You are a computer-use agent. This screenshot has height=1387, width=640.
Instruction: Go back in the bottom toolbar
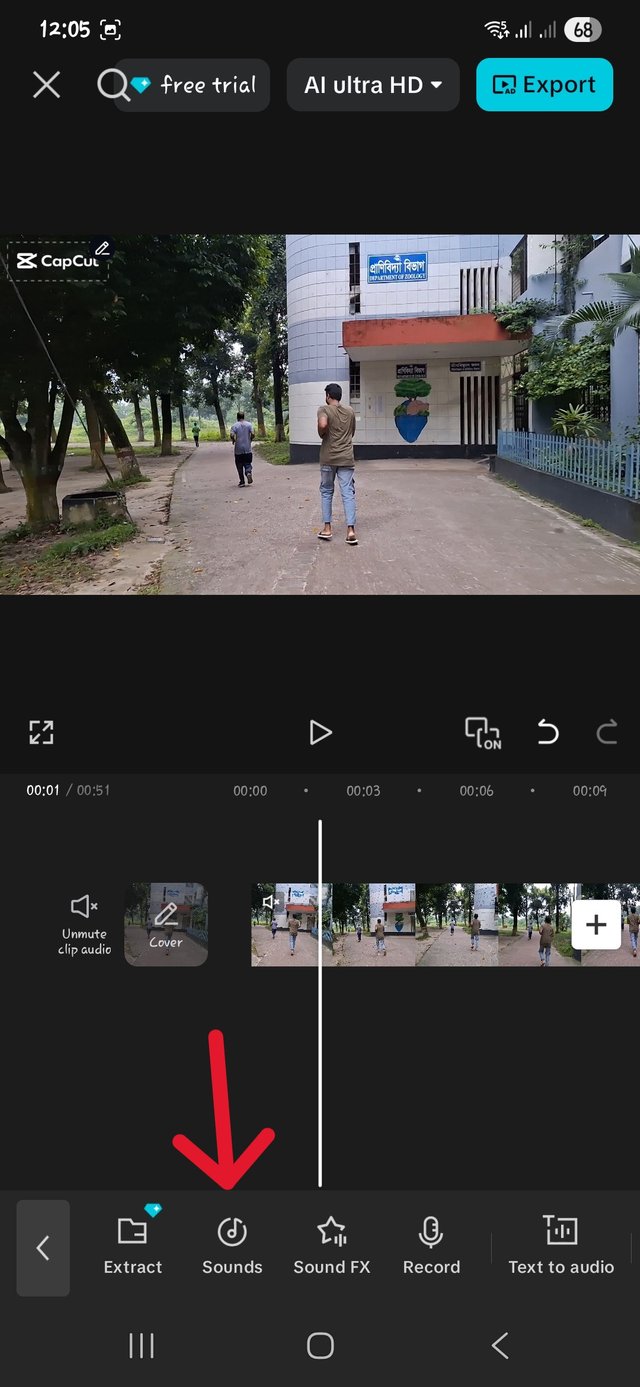(43, 1248)
